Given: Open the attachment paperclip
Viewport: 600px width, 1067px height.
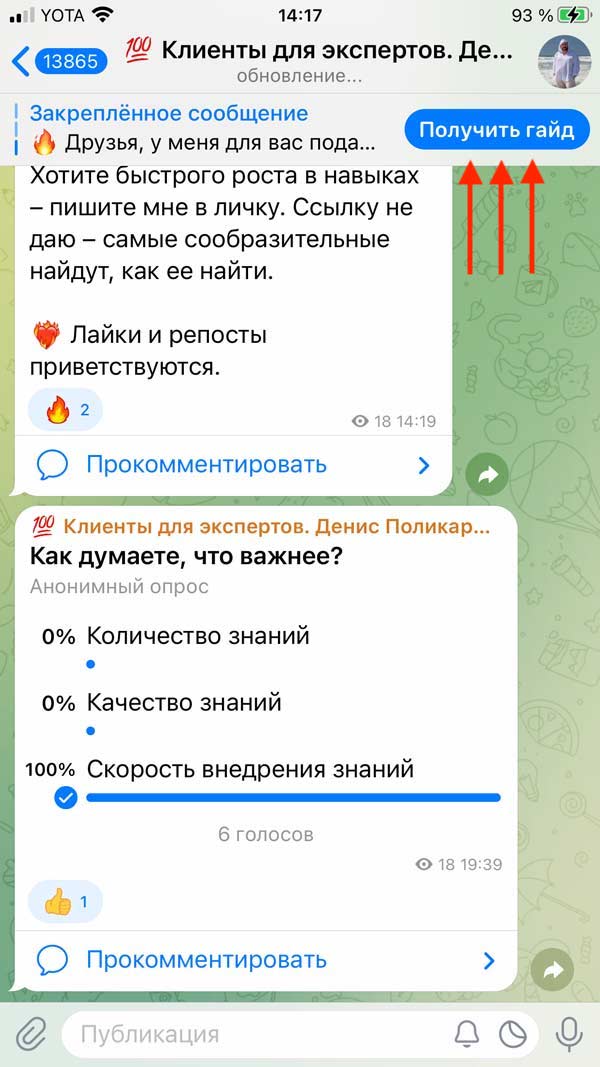Looking at the screenshot, I should (31, 1033).
